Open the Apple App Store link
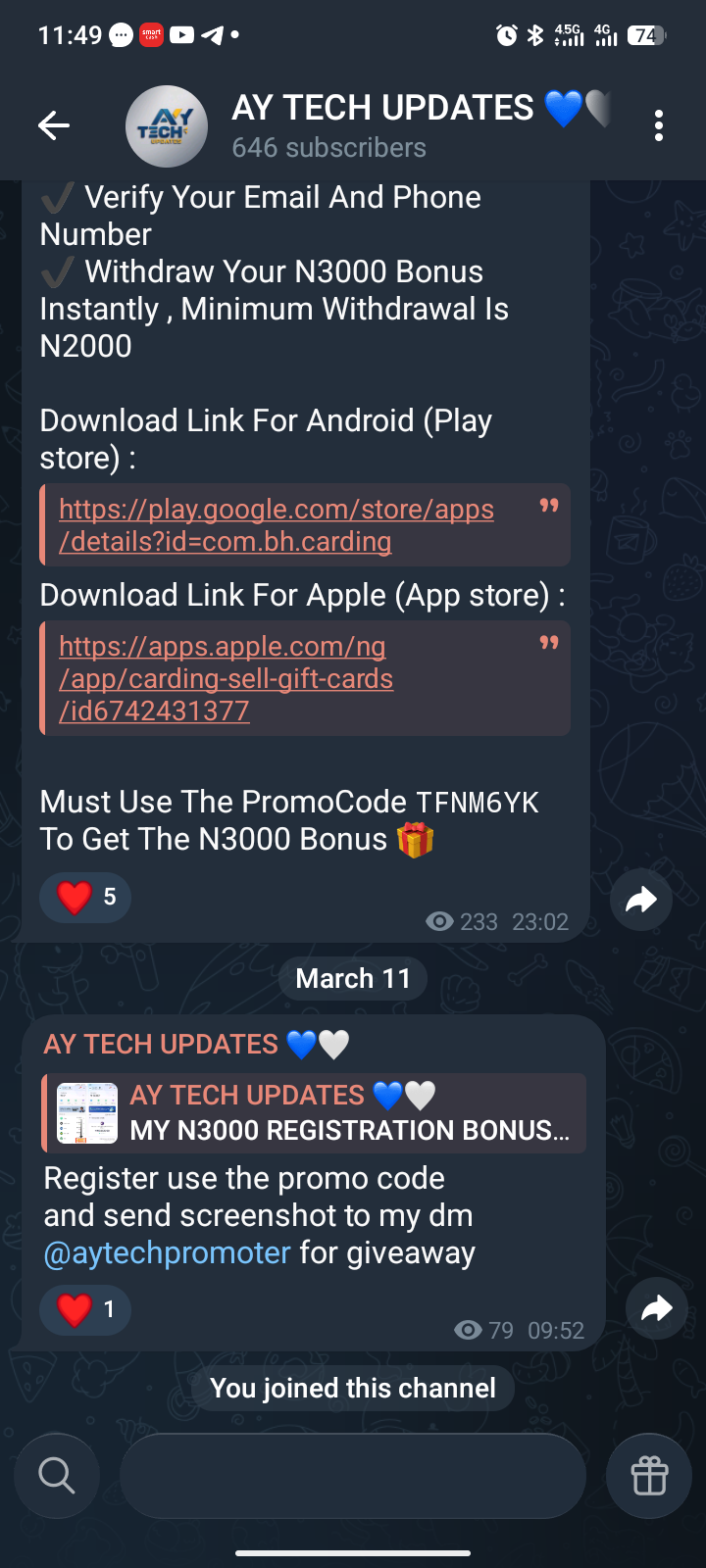This screenshot has height=1568, width=706. click(226, 678)
